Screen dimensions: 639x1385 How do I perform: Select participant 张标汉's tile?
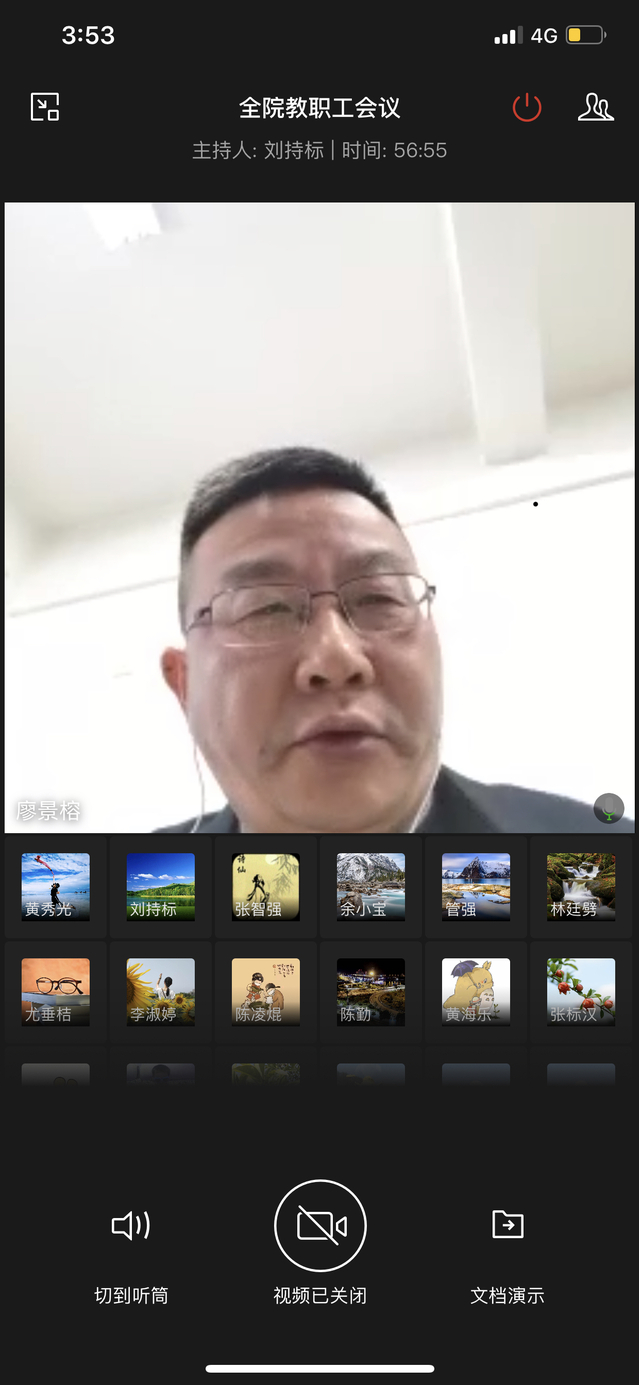(x=581, y=992)
